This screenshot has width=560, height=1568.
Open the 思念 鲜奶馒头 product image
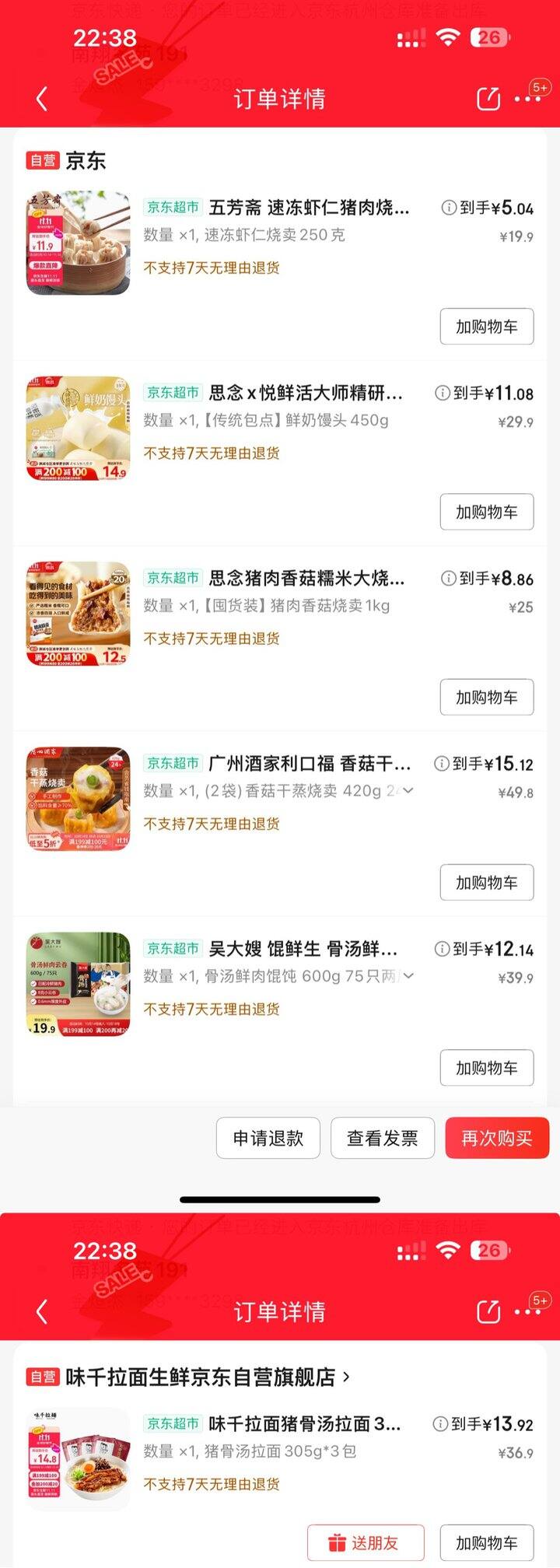tap(79, 429)
